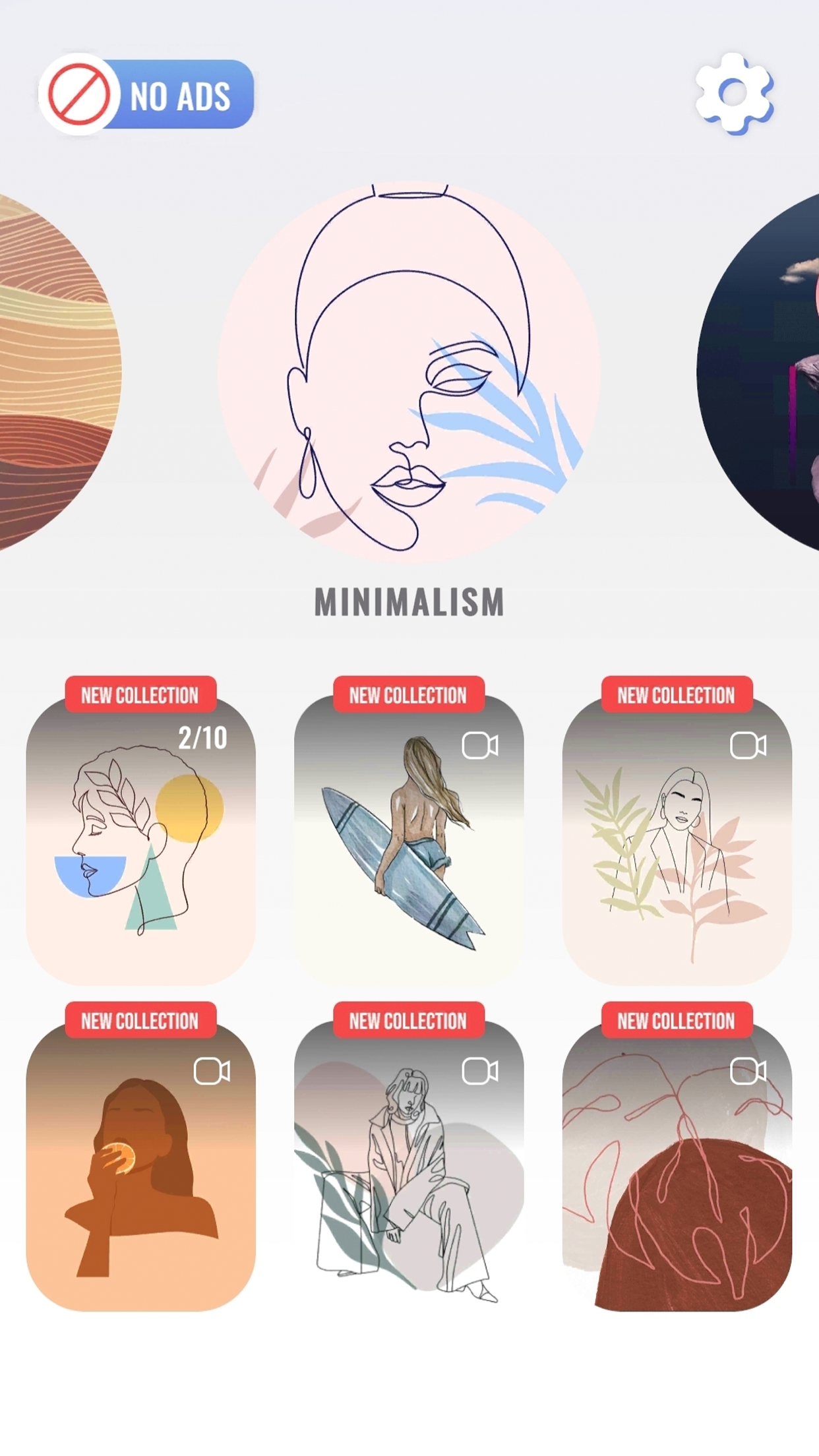Tap the NO ADS button
The height and width of the screenshot is (1456, 819).
(148, 94)
